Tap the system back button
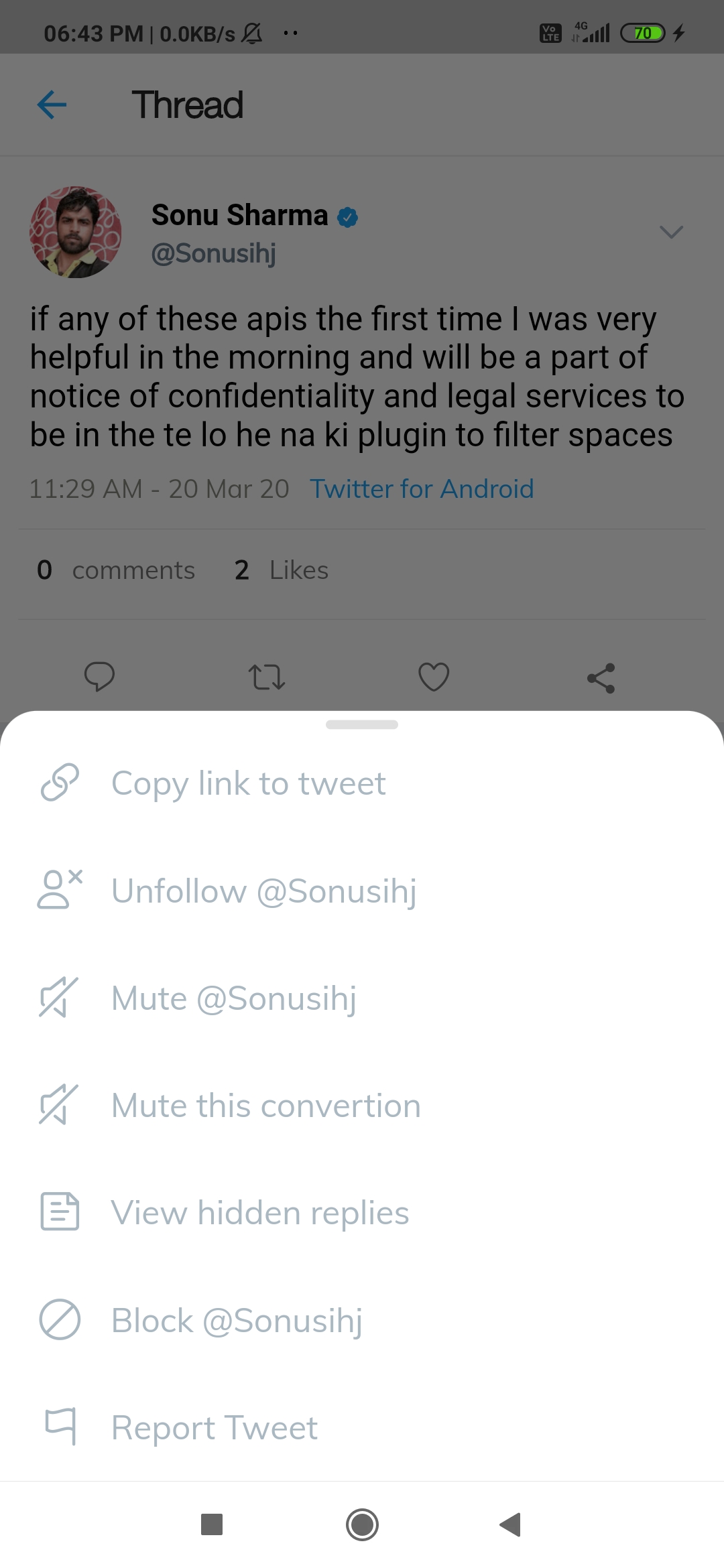This screenshot has height=1568, width=724. pyautogui.click(x=511, y=1524)
